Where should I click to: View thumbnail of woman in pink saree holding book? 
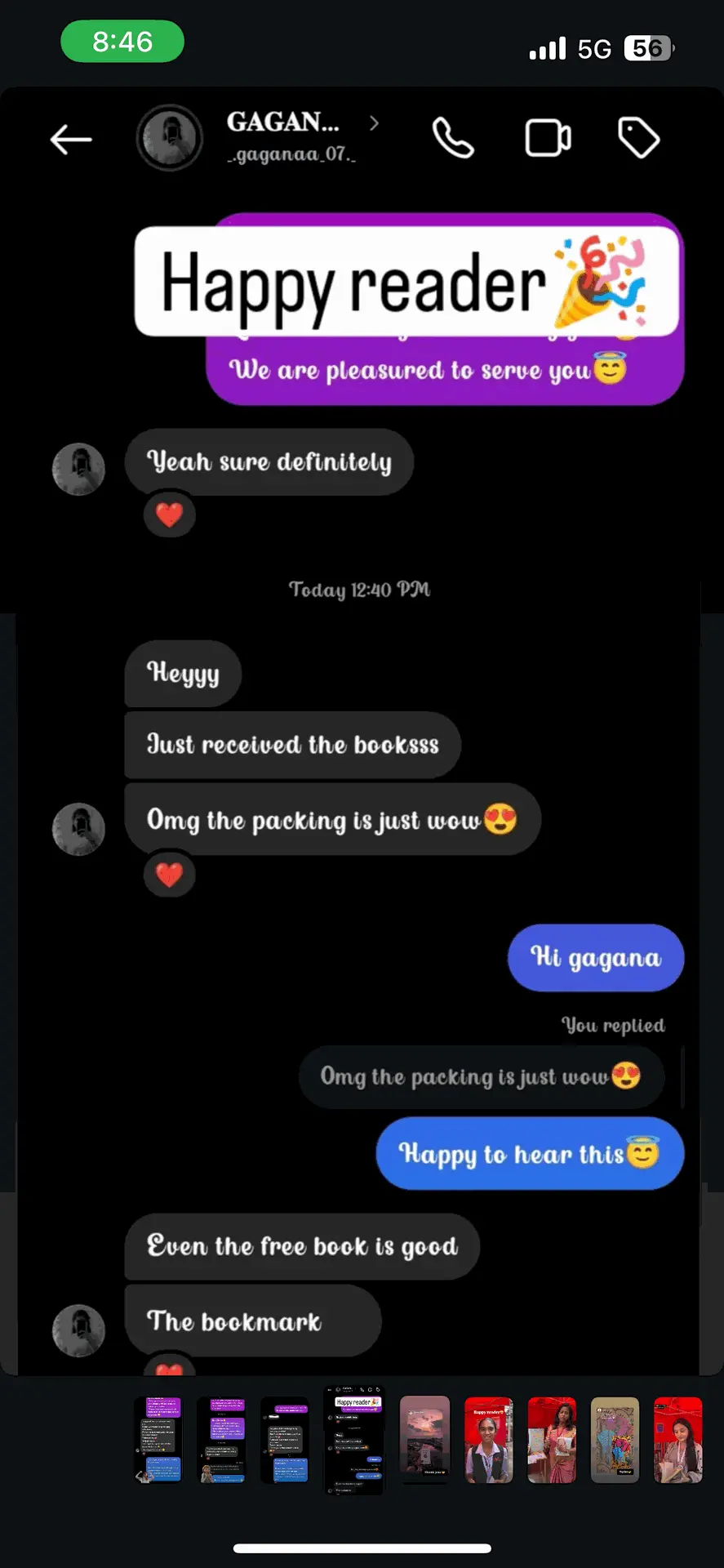pos(552,1439)
